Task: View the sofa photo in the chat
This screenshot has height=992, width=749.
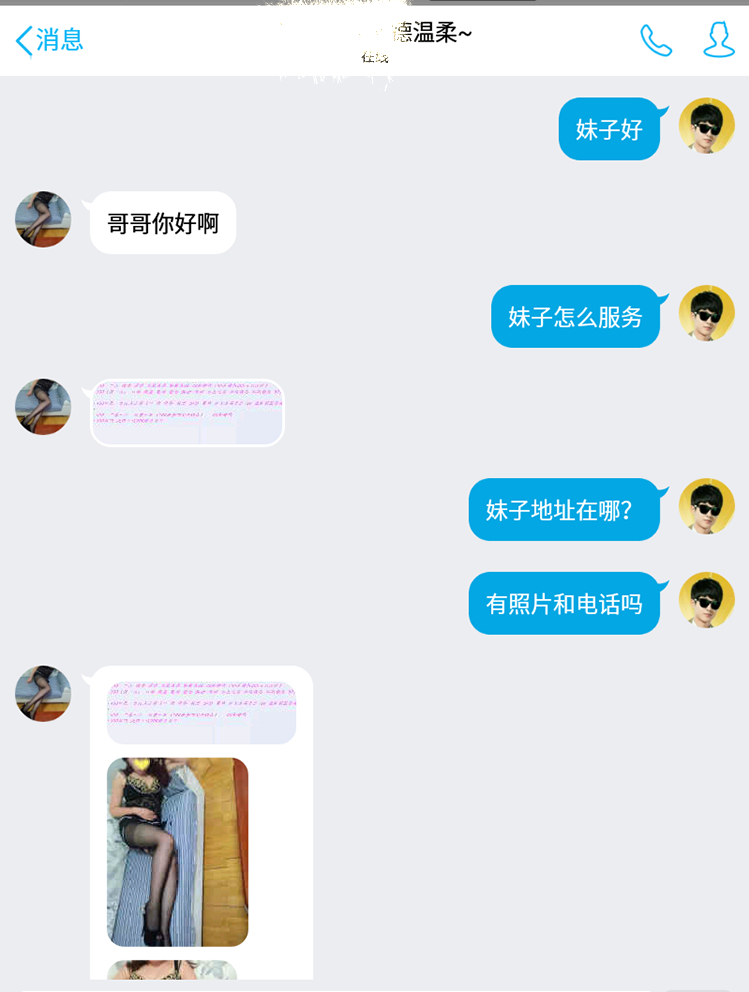Action: click(x=177, y=851)
